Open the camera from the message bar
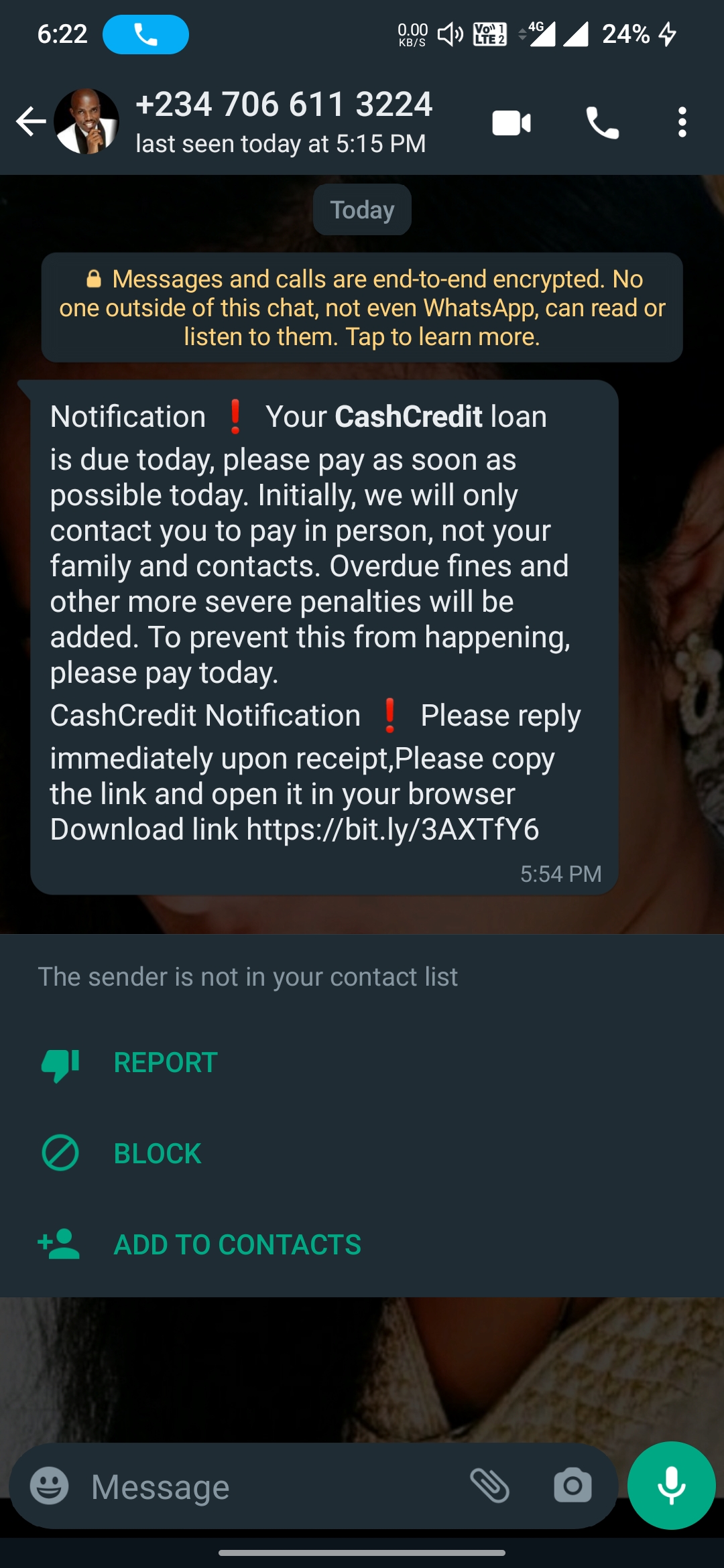Screen dimensions: 724x1568 pos(572,1486)
